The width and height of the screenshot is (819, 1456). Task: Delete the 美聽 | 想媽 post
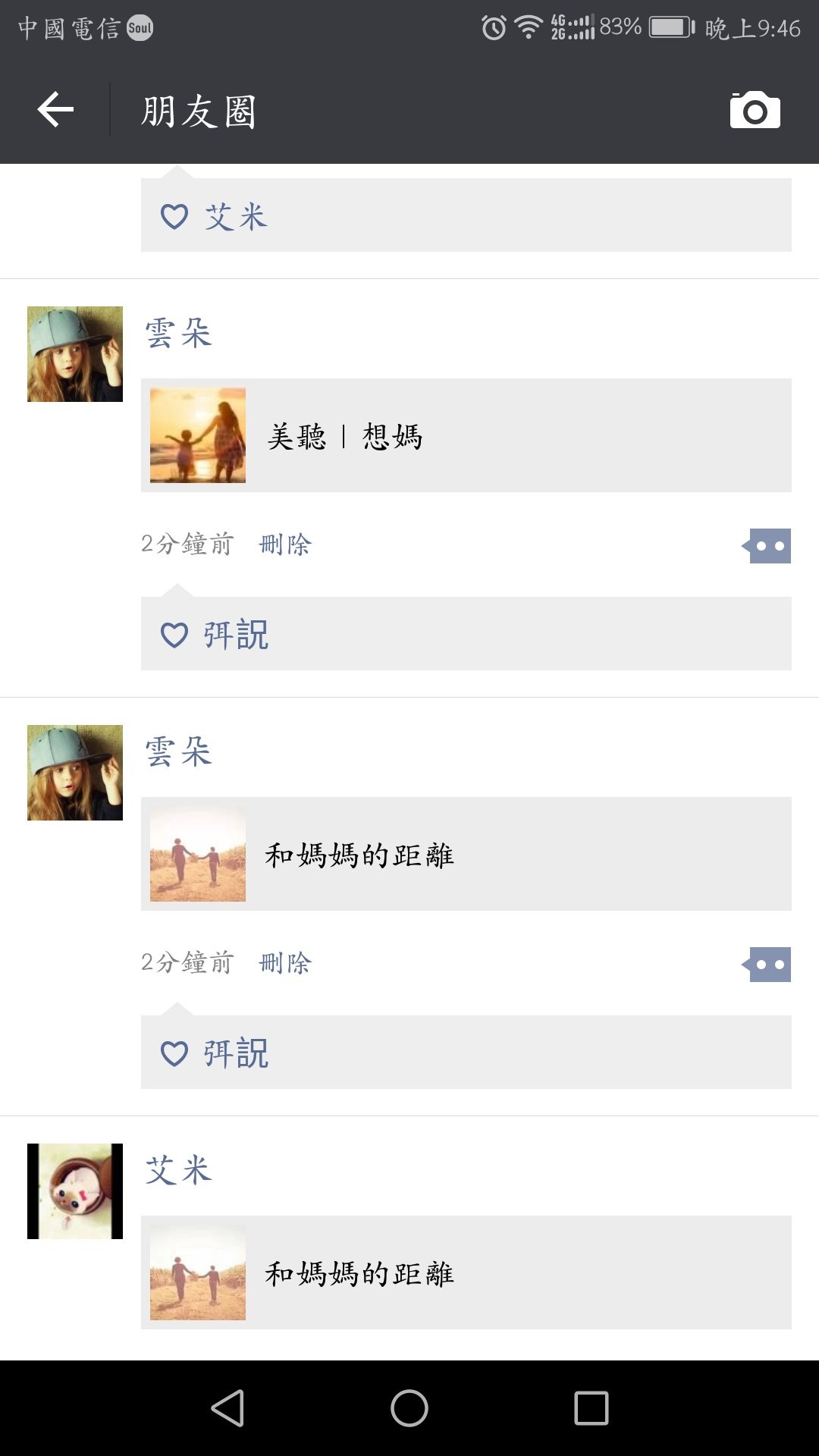285,544
